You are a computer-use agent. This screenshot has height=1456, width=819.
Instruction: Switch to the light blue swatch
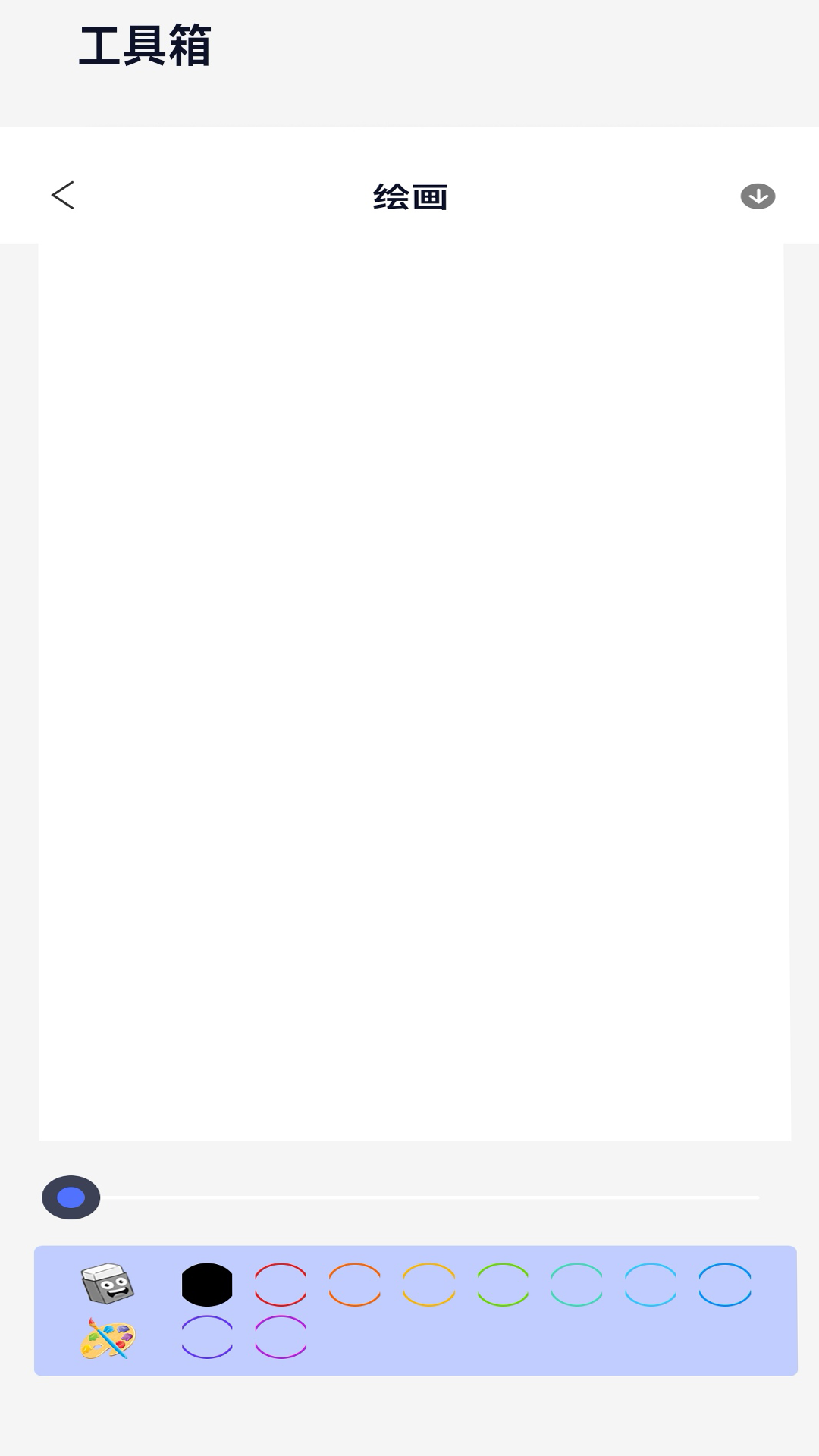[651, 1284]
